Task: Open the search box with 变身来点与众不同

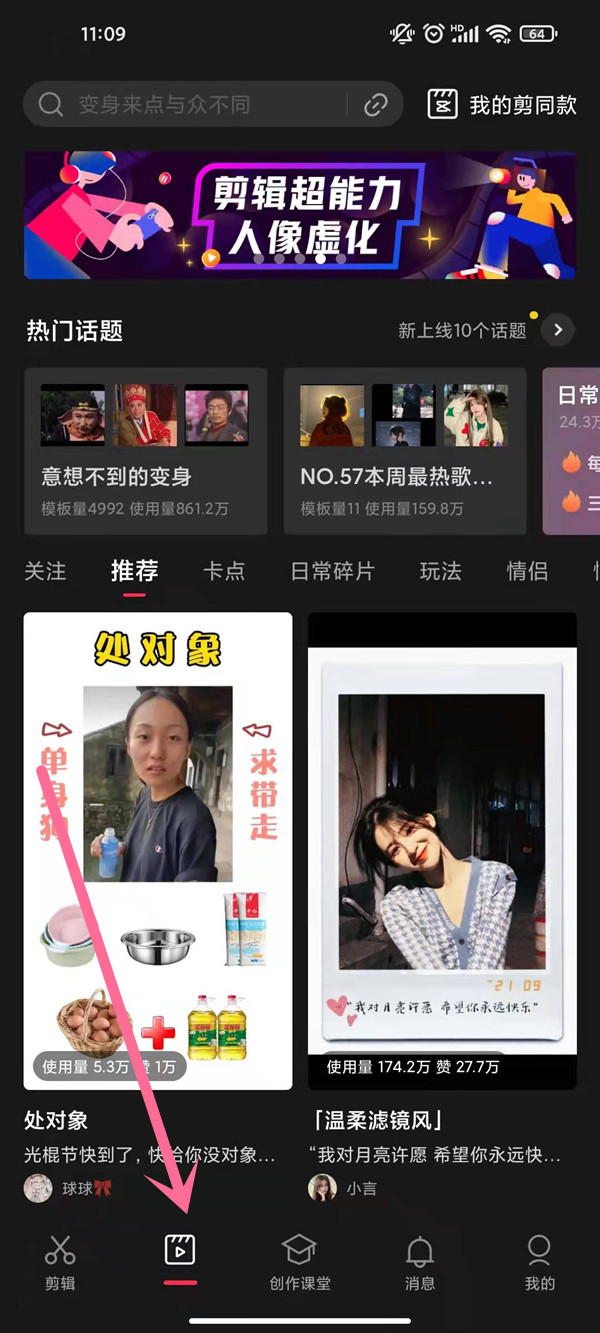Action: pyautogui.click(x=190, y=104)
